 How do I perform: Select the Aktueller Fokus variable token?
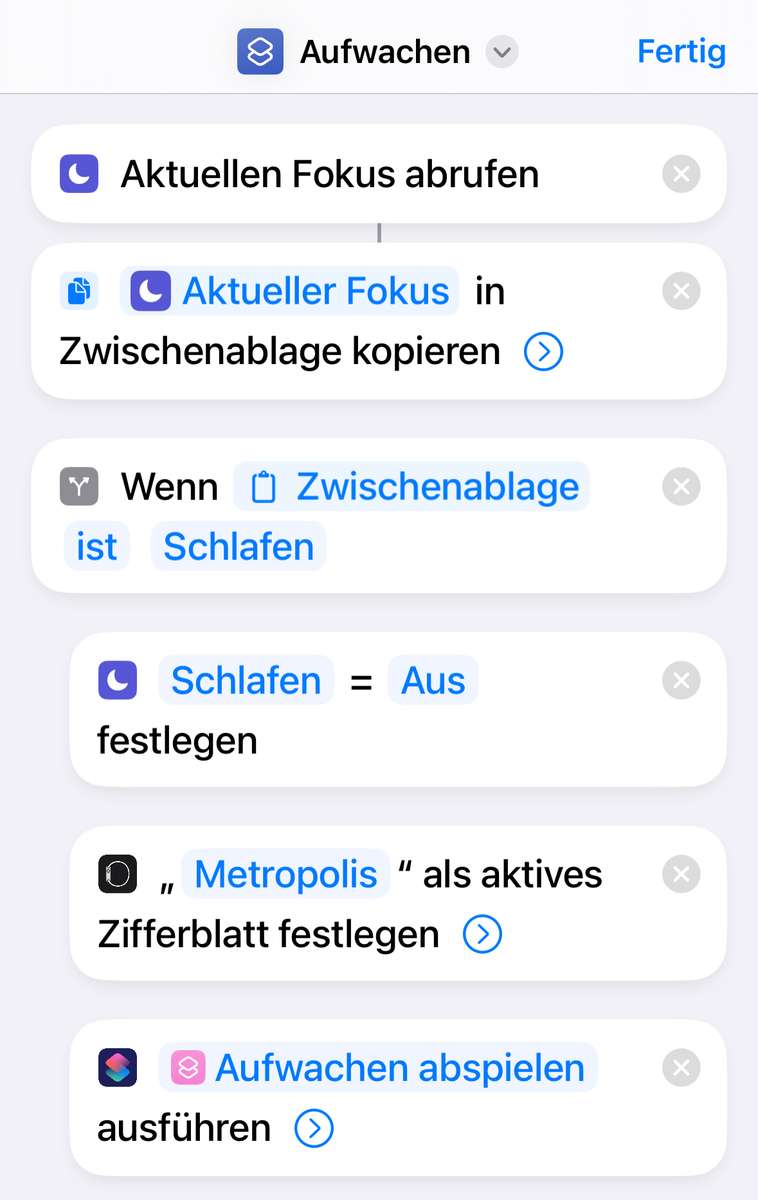(290, 291)
